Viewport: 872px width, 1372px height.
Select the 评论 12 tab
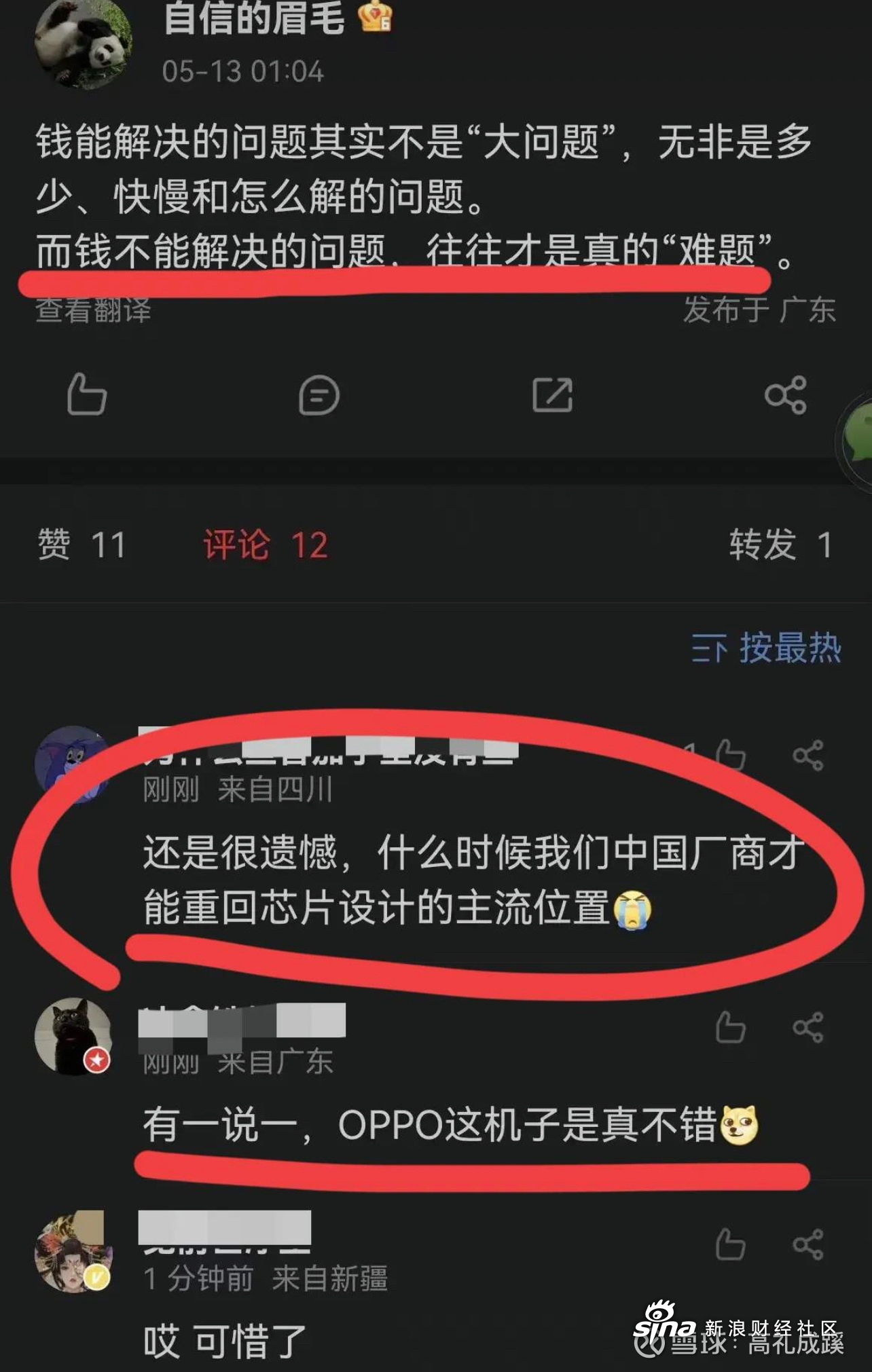[x=266, y=545]
